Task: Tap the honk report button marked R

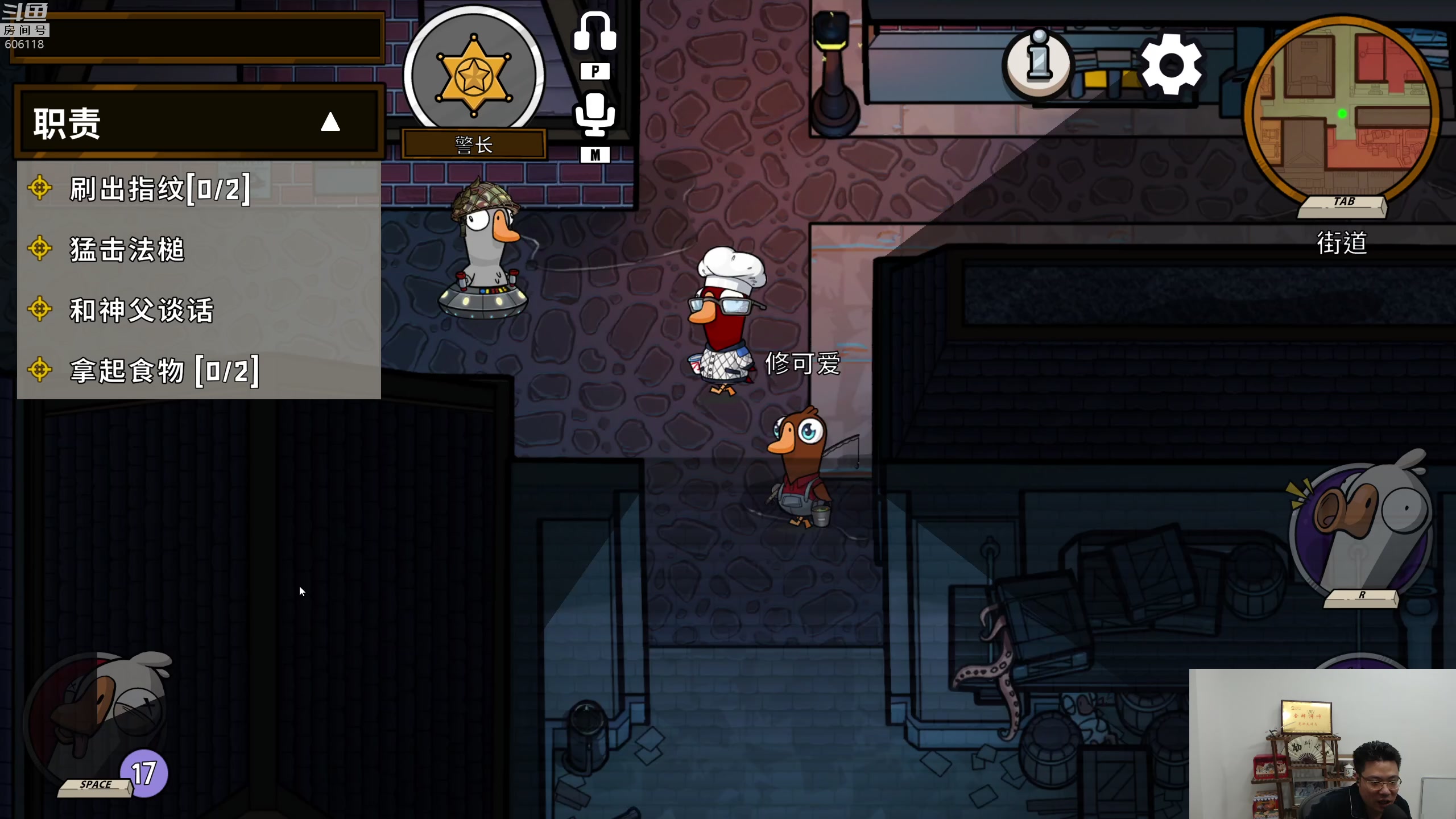Action: [x=1360, y=529]
